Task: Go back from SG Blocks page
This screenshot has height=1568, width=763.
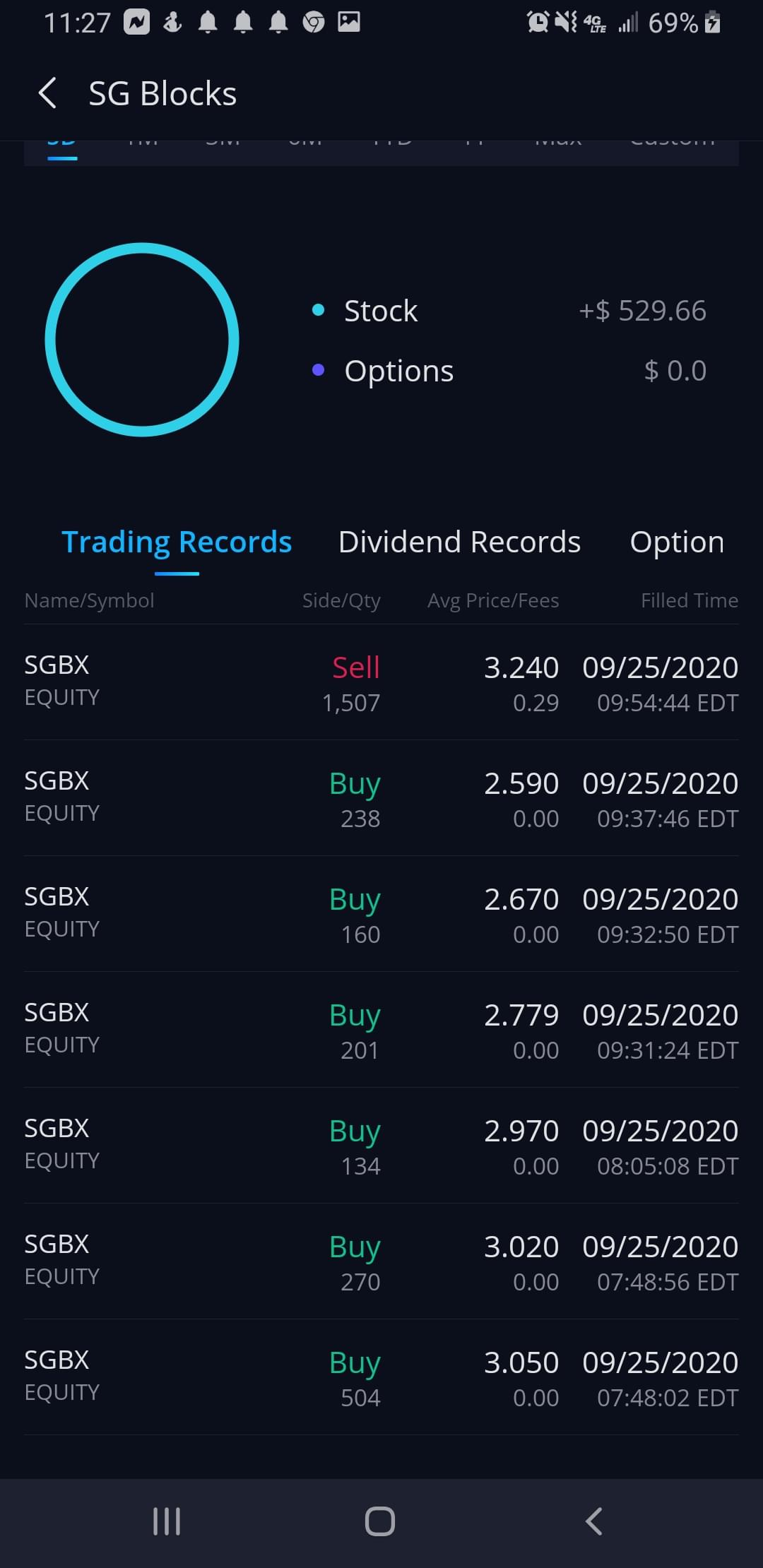Action: tap(47, 93)
